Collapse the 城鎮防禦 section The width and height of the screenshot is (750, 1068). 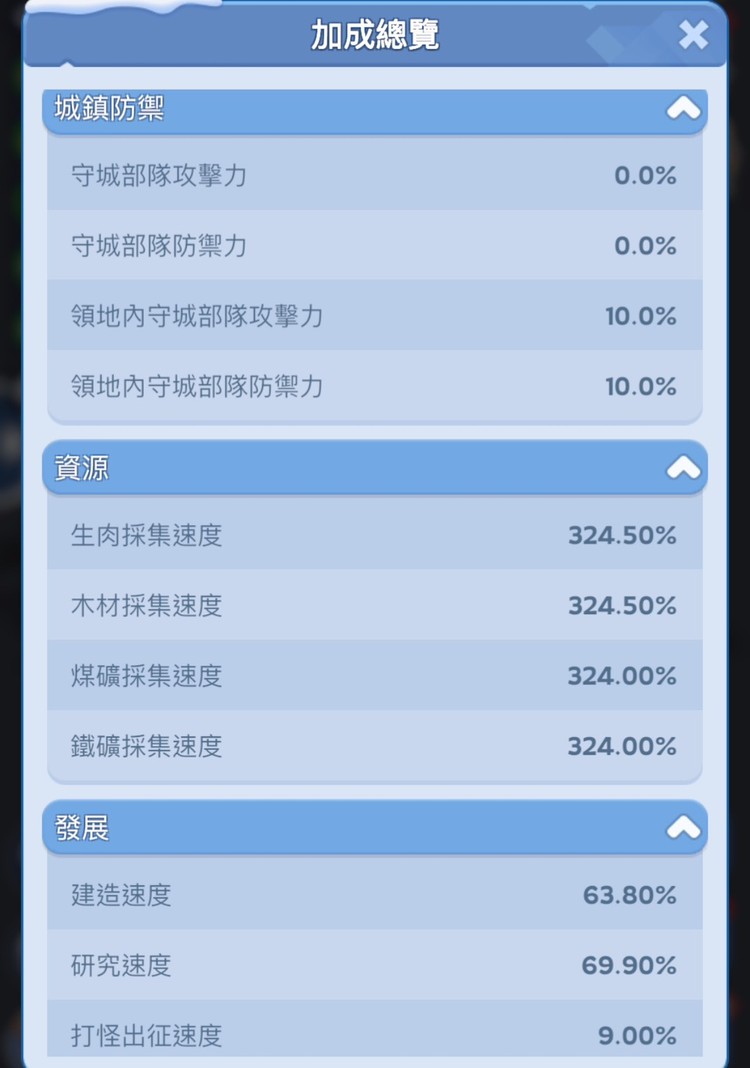pos(684,108)
